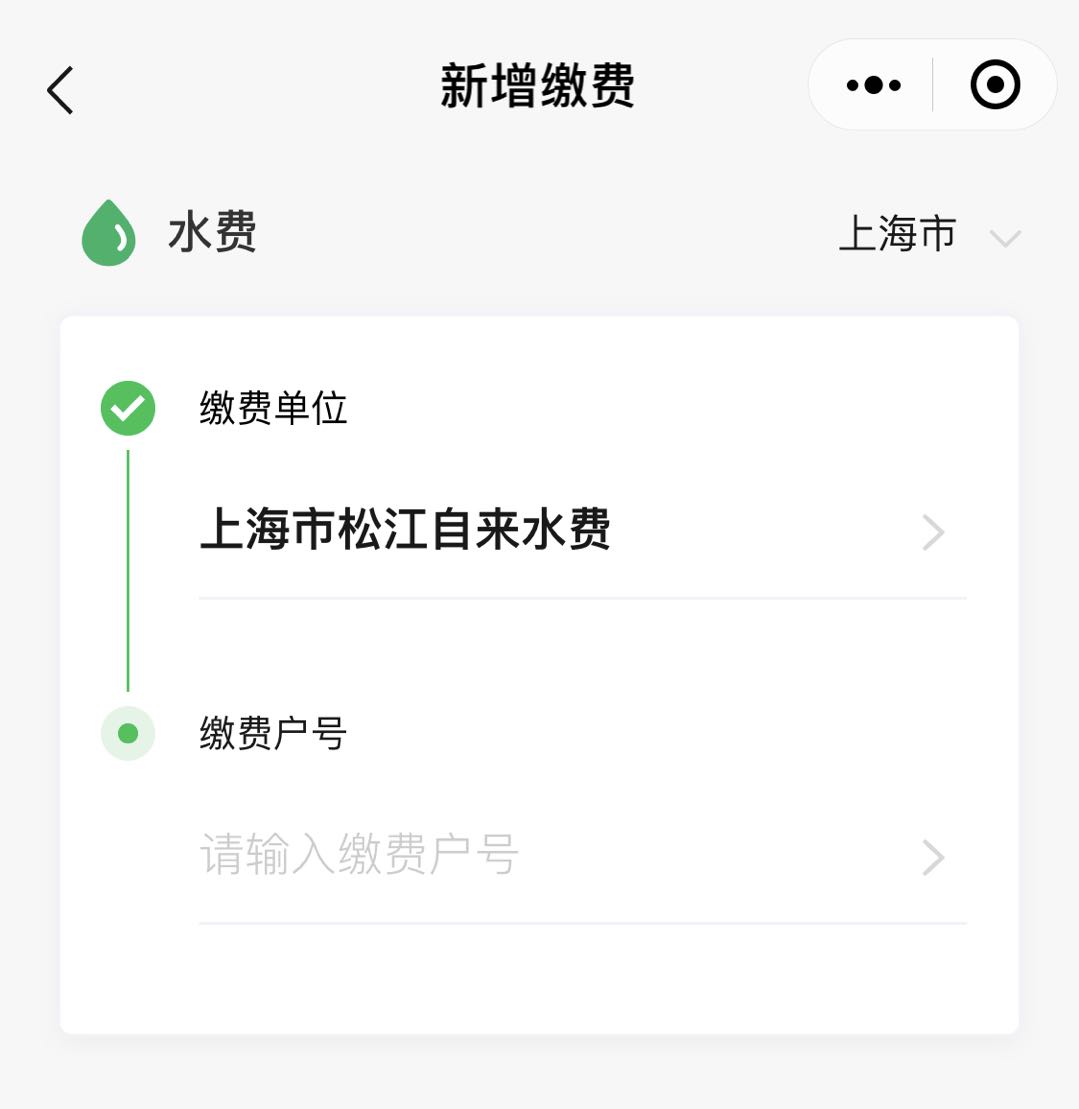Click the back arrow at top left
This screenshot has height=1109, width=1079.
59,89
